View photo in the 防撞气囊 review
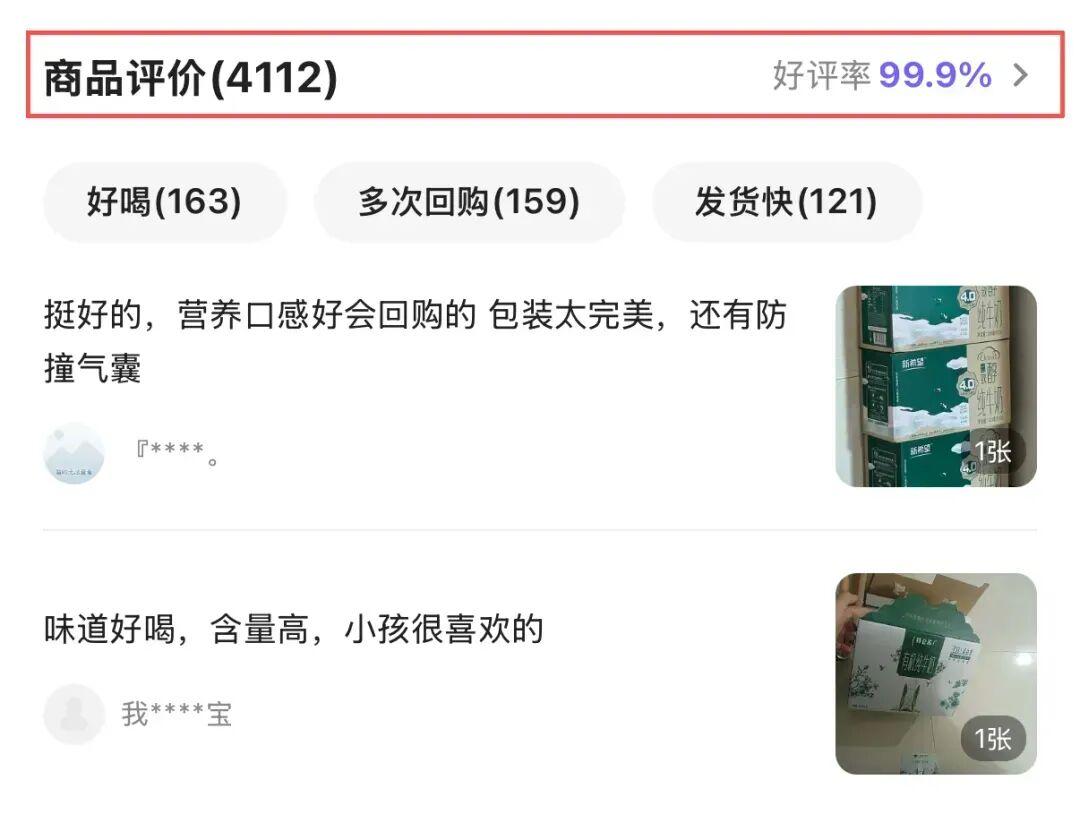This screenshot has height=823, width=1080. pyautogui.click(x=935, y=386)
